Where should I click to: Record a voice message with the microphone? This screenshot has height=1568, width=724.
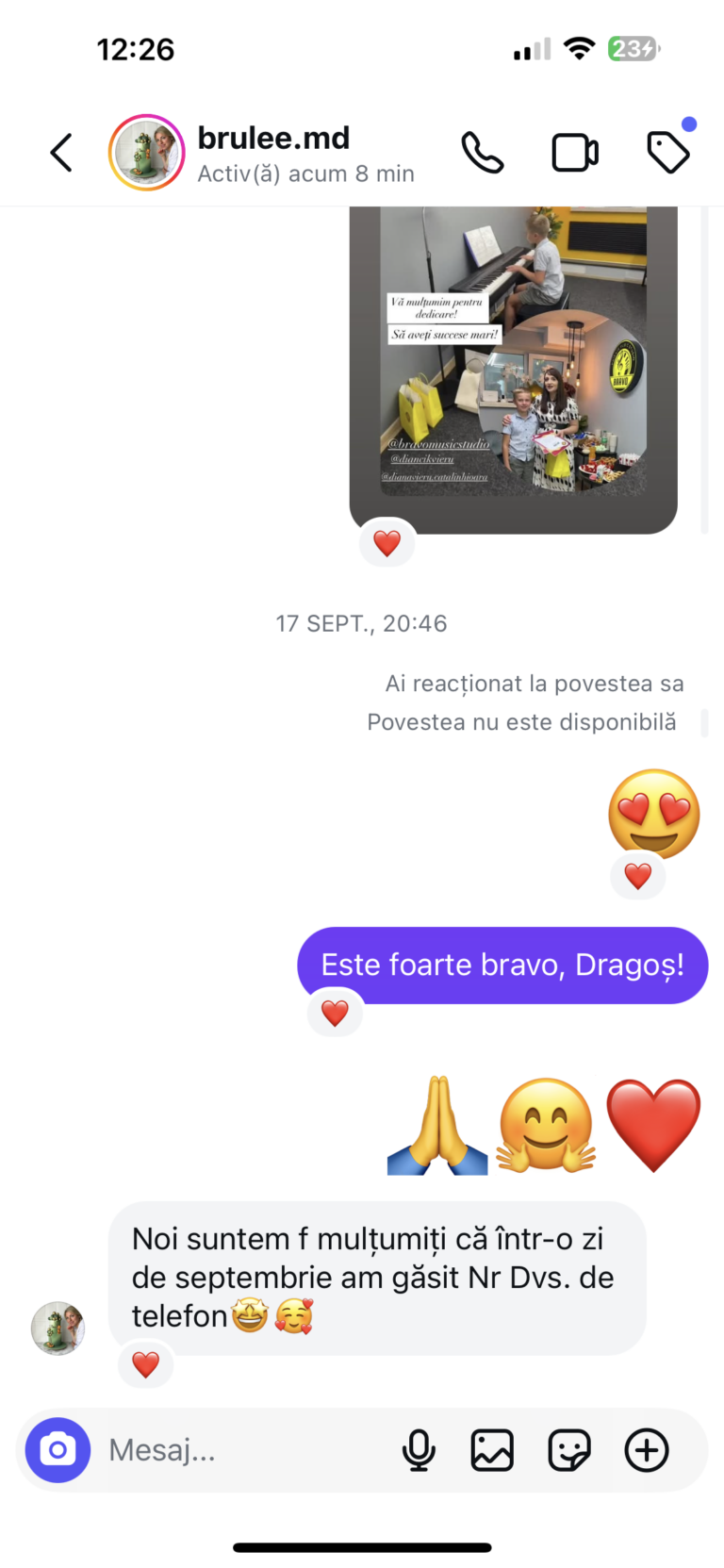coord(419,1449)
